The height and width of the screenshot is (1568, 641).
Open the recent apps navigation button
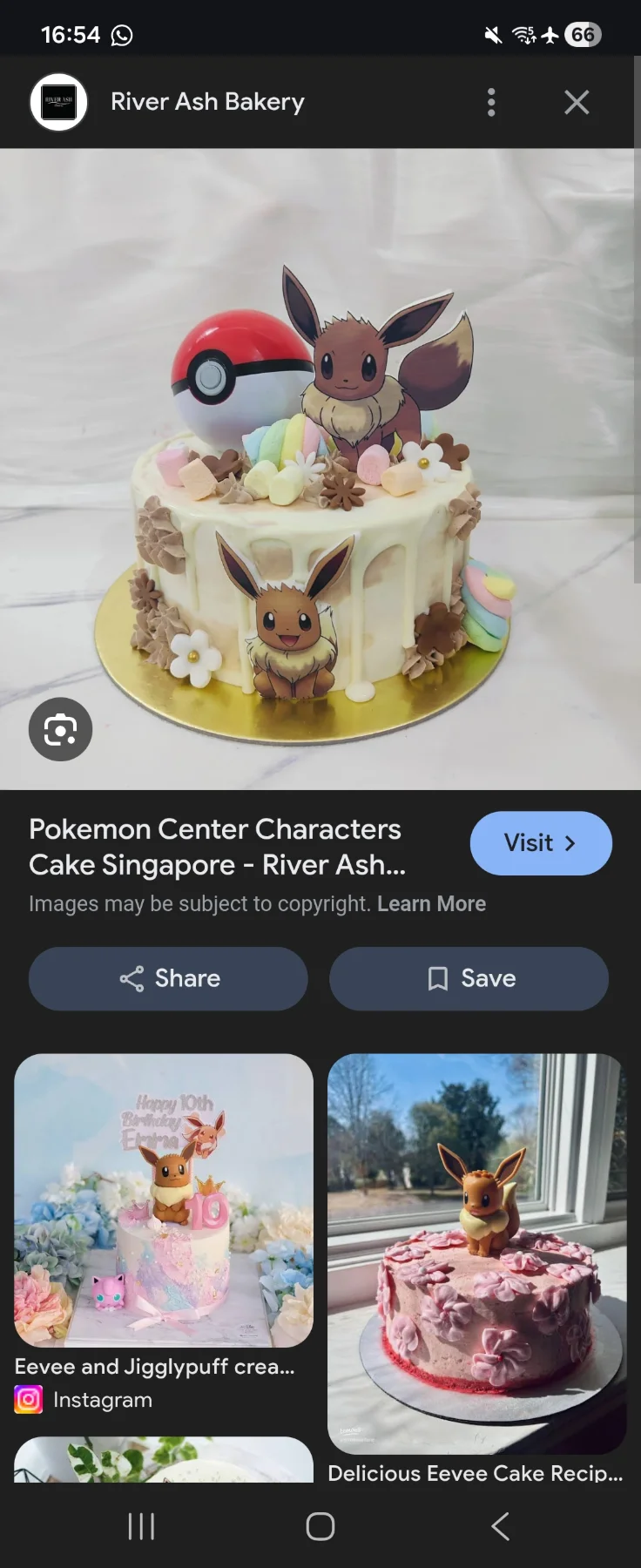click(x=141, y=1526)
